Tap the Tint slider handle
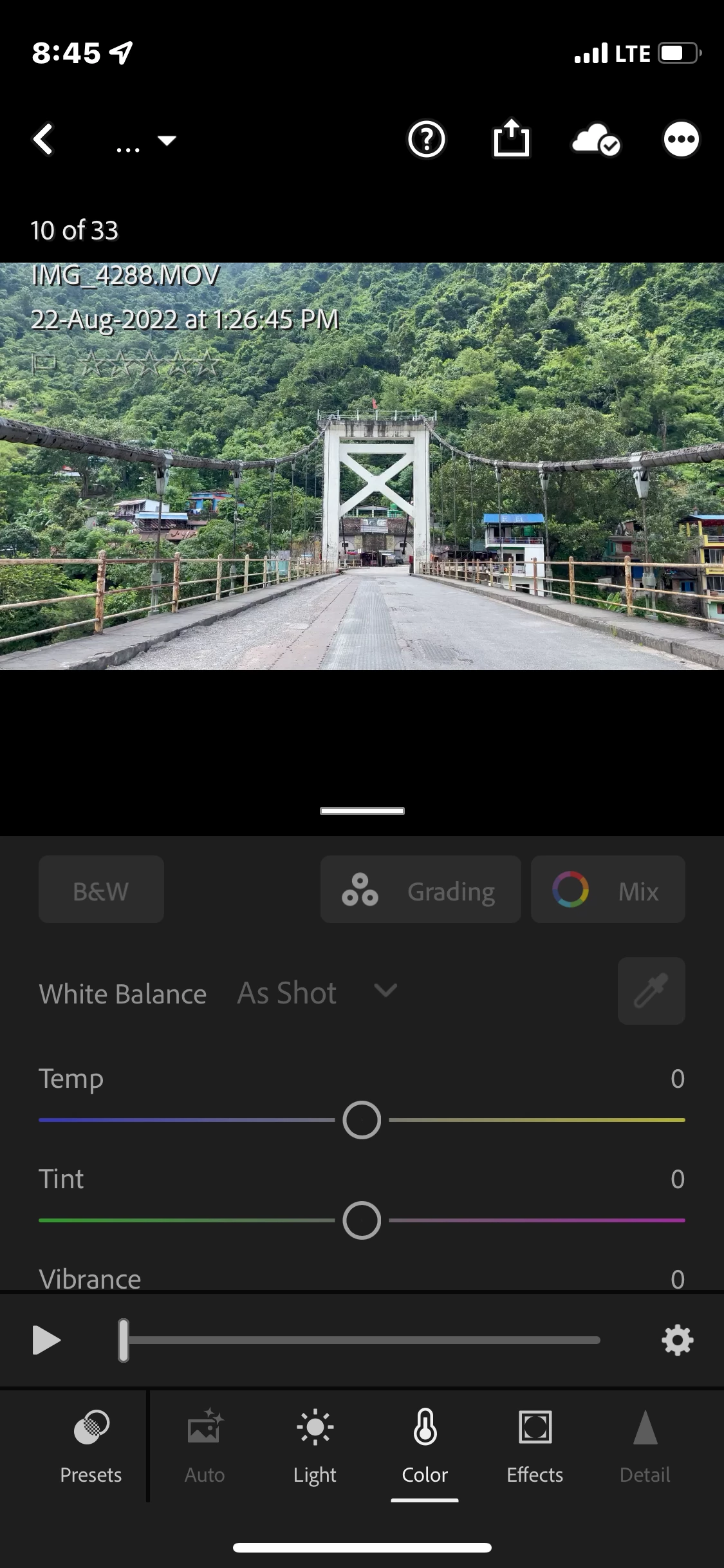 coord(362,1220)
